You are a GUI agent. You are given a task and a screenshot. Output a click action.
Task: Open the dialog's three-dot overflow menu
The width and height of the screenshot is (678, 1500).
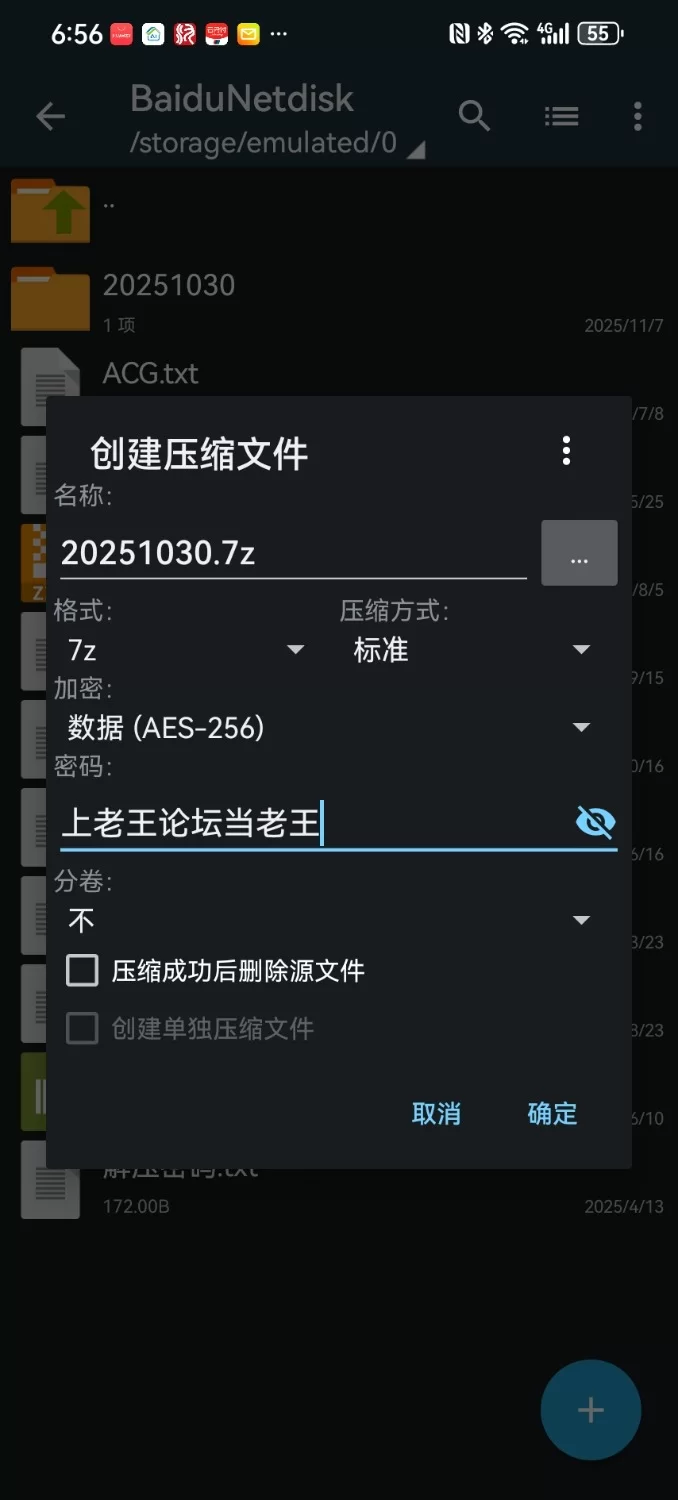pos(566,451)
